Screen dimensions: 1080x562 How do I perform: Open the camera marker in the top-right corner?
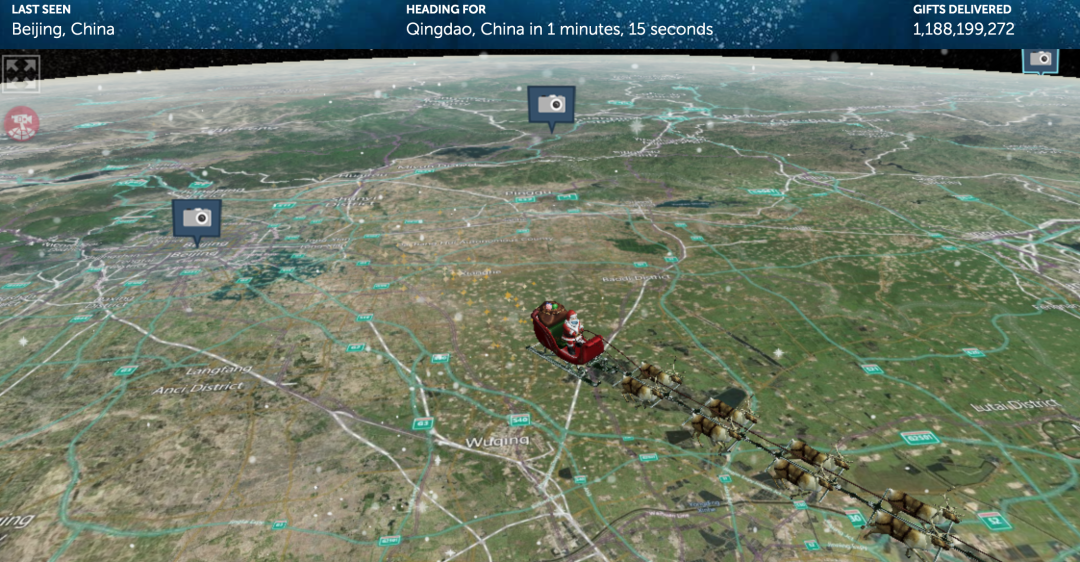(x=1040, y=59)
